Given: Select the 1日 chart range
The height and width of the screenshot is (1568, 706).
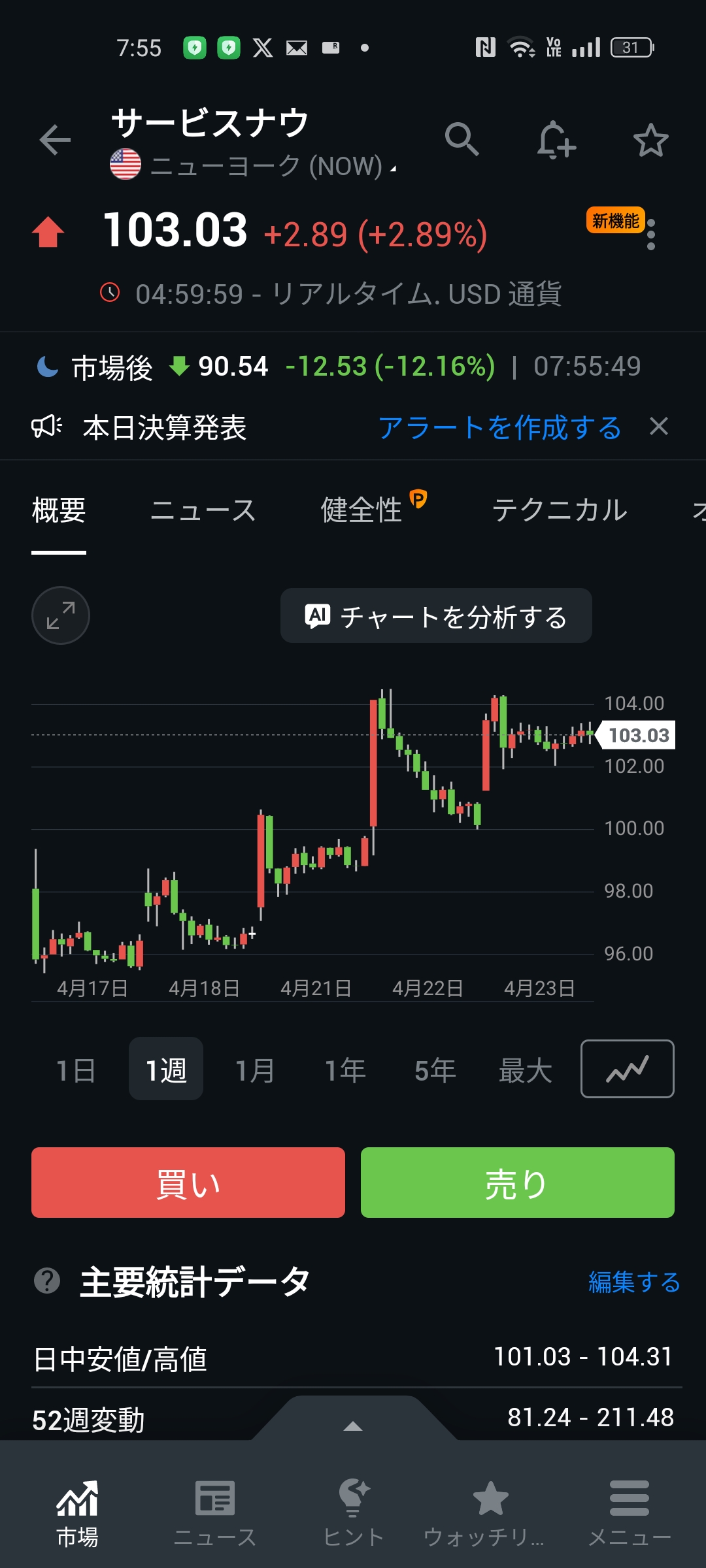Looking at the screenshot, I should [76, 1070].
